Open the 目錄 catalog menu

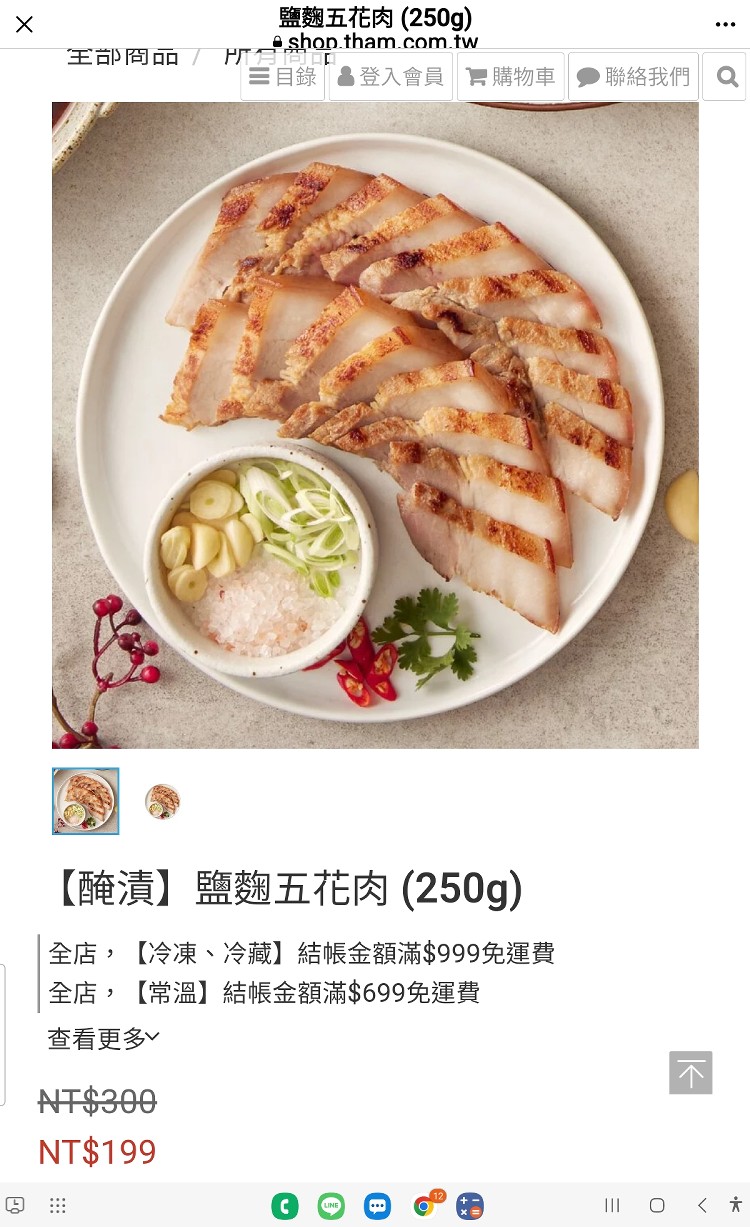coord(283,77)
